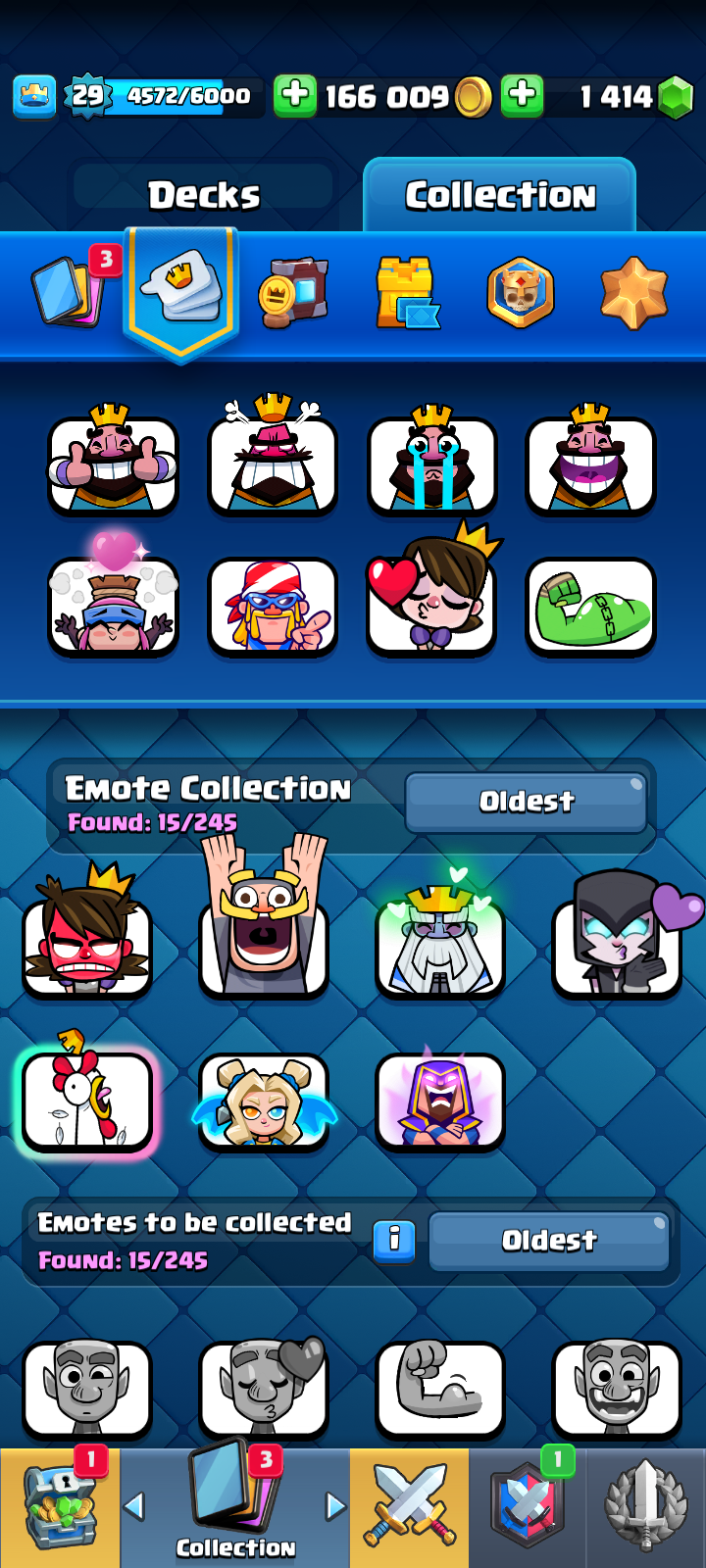Change Emote Collection sort order from Oldest

tap(526, 802)
